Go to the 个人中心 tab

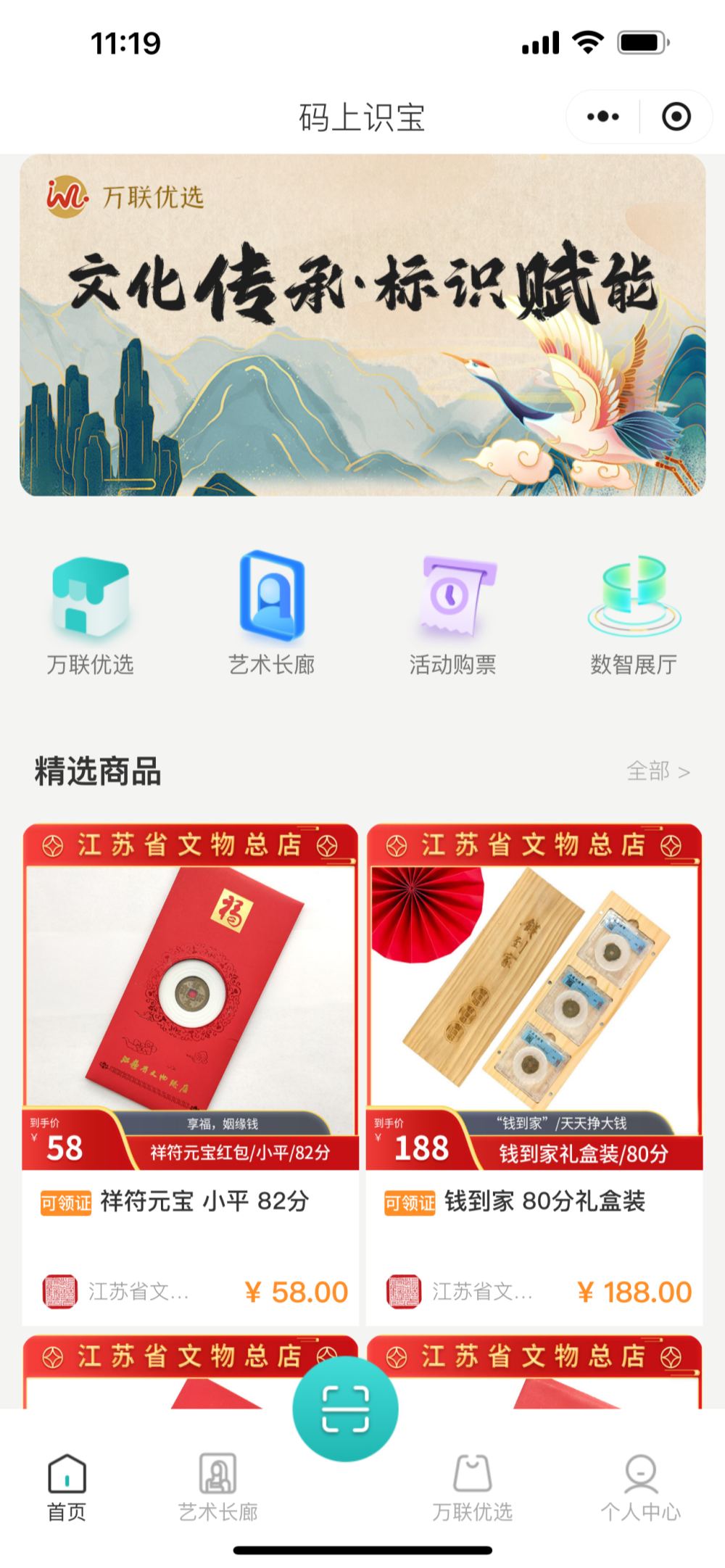click(x=641, y=1488)
